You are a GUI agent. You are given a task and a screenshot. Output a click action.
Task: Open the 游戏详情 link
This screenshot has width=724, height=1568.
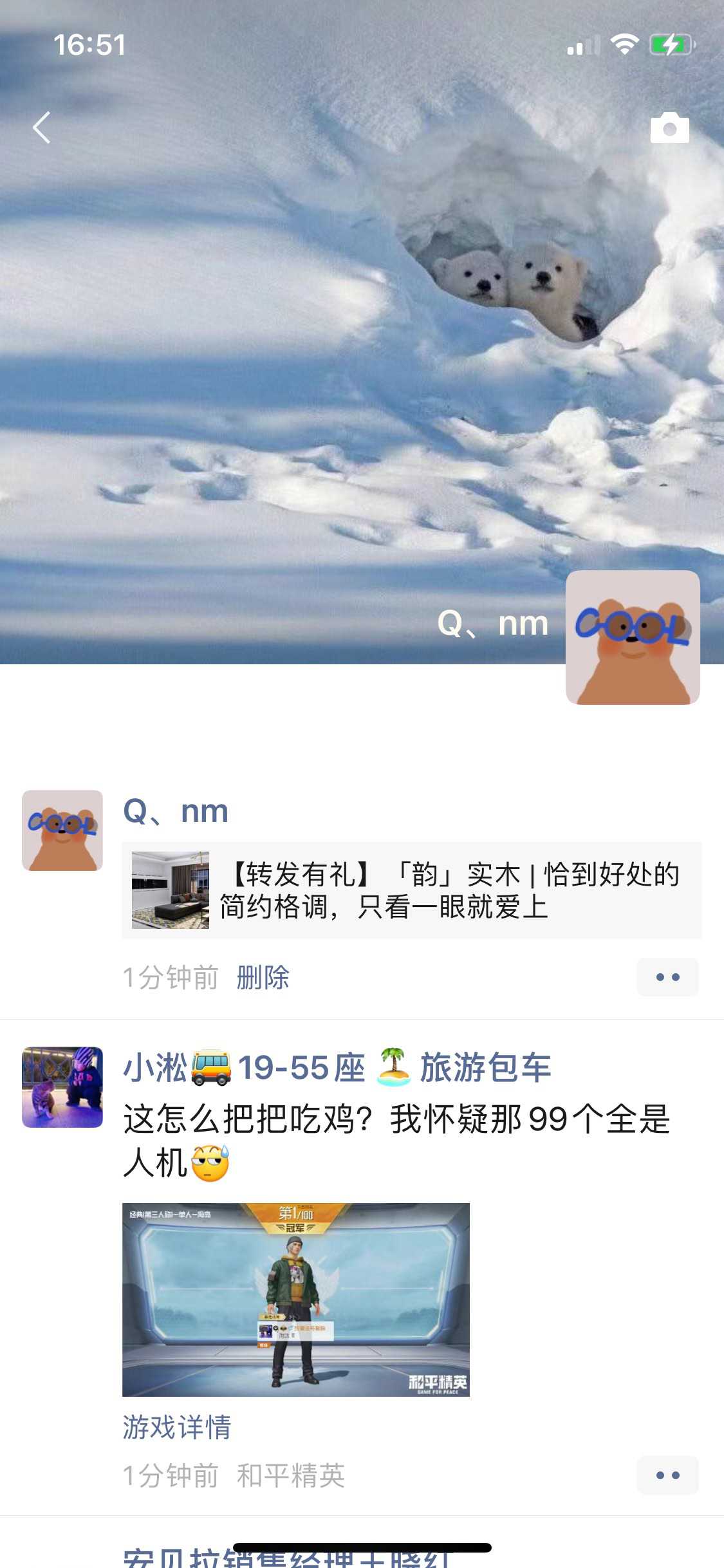coord(177,1426)
